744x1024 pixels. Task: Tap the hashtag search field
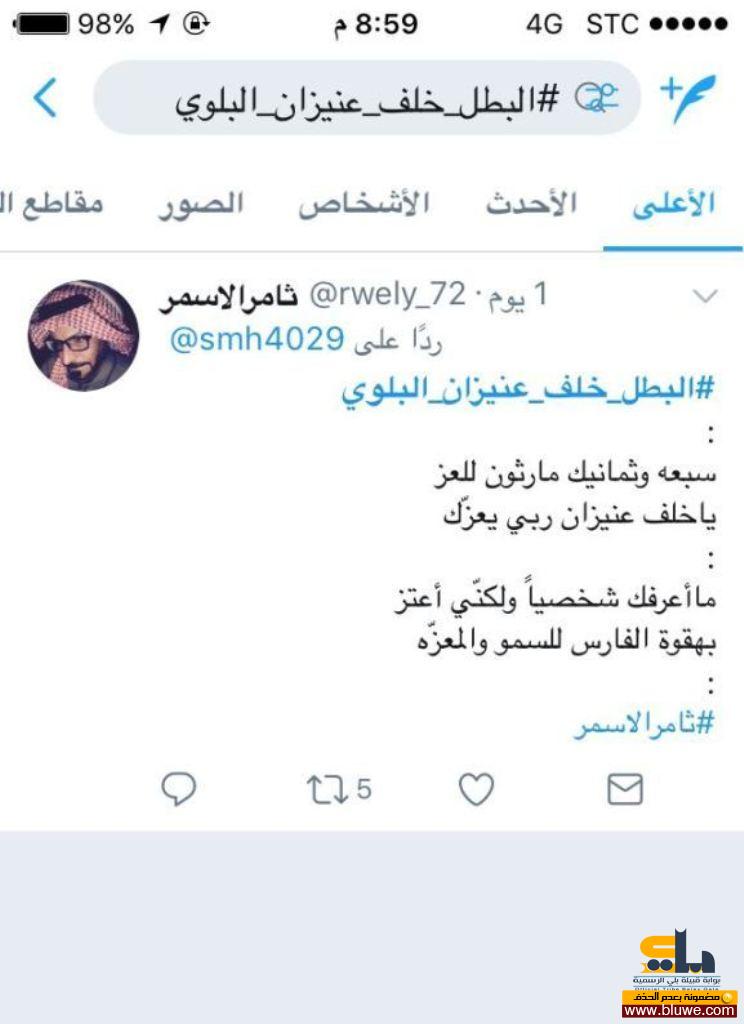coord(366,98)
